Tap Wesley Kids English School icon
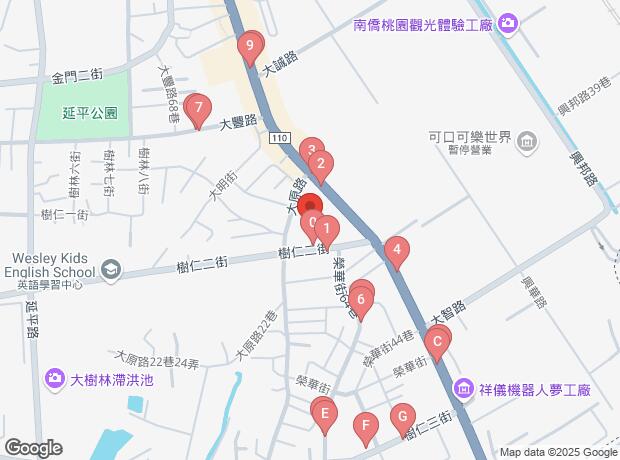This screenshot has width=620, height=460. [110, 269]
